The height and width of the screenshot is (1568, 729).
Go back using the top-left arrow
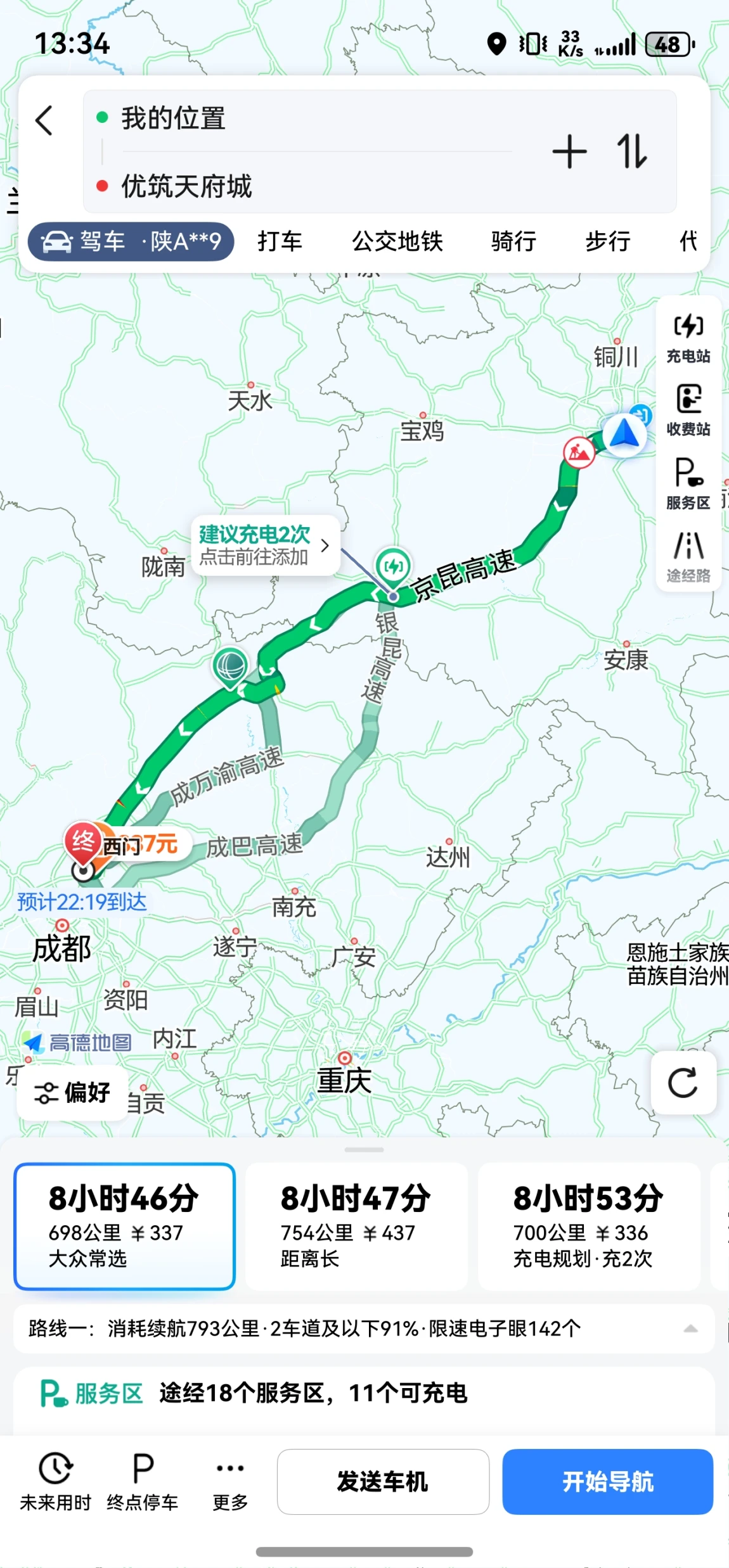pyautogui.click(x=44, y=120)
